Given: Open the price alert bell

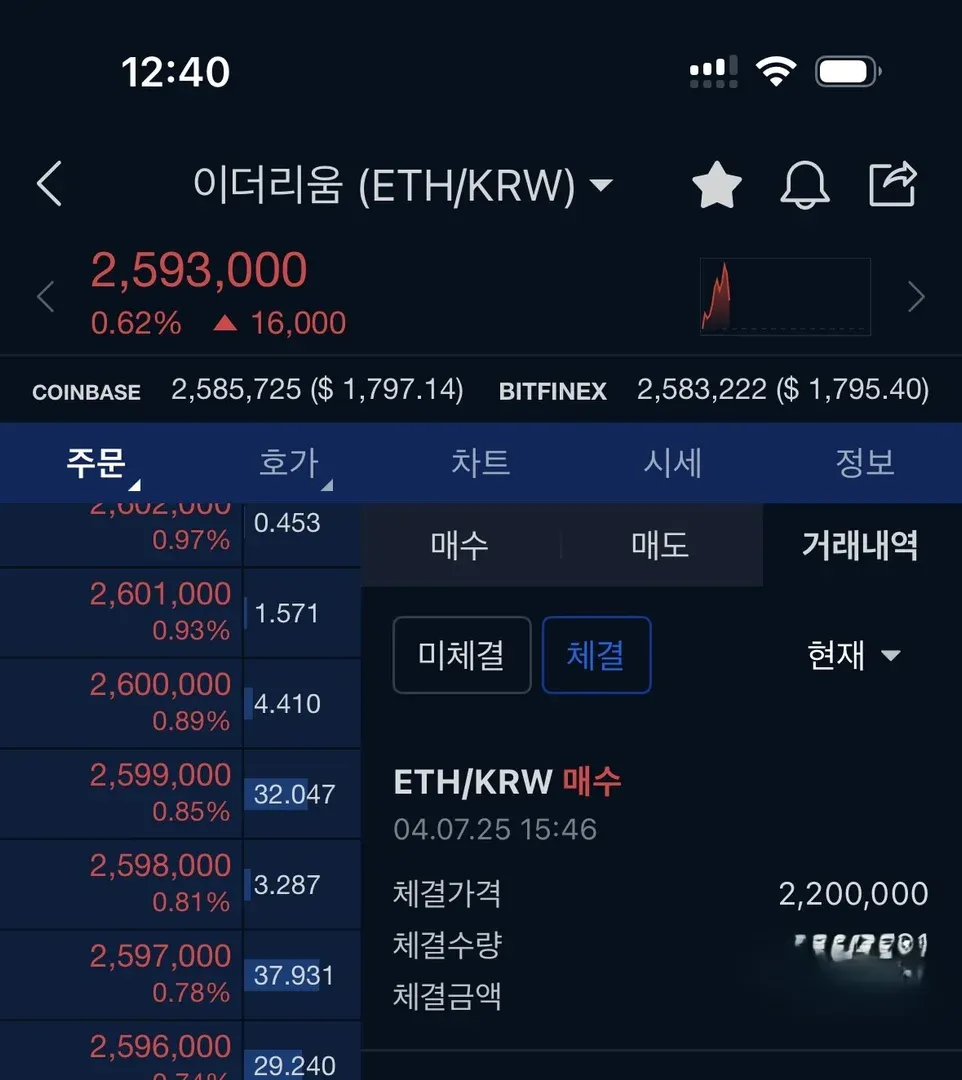Looking at the screenshot, I should (x=804, y=186).
